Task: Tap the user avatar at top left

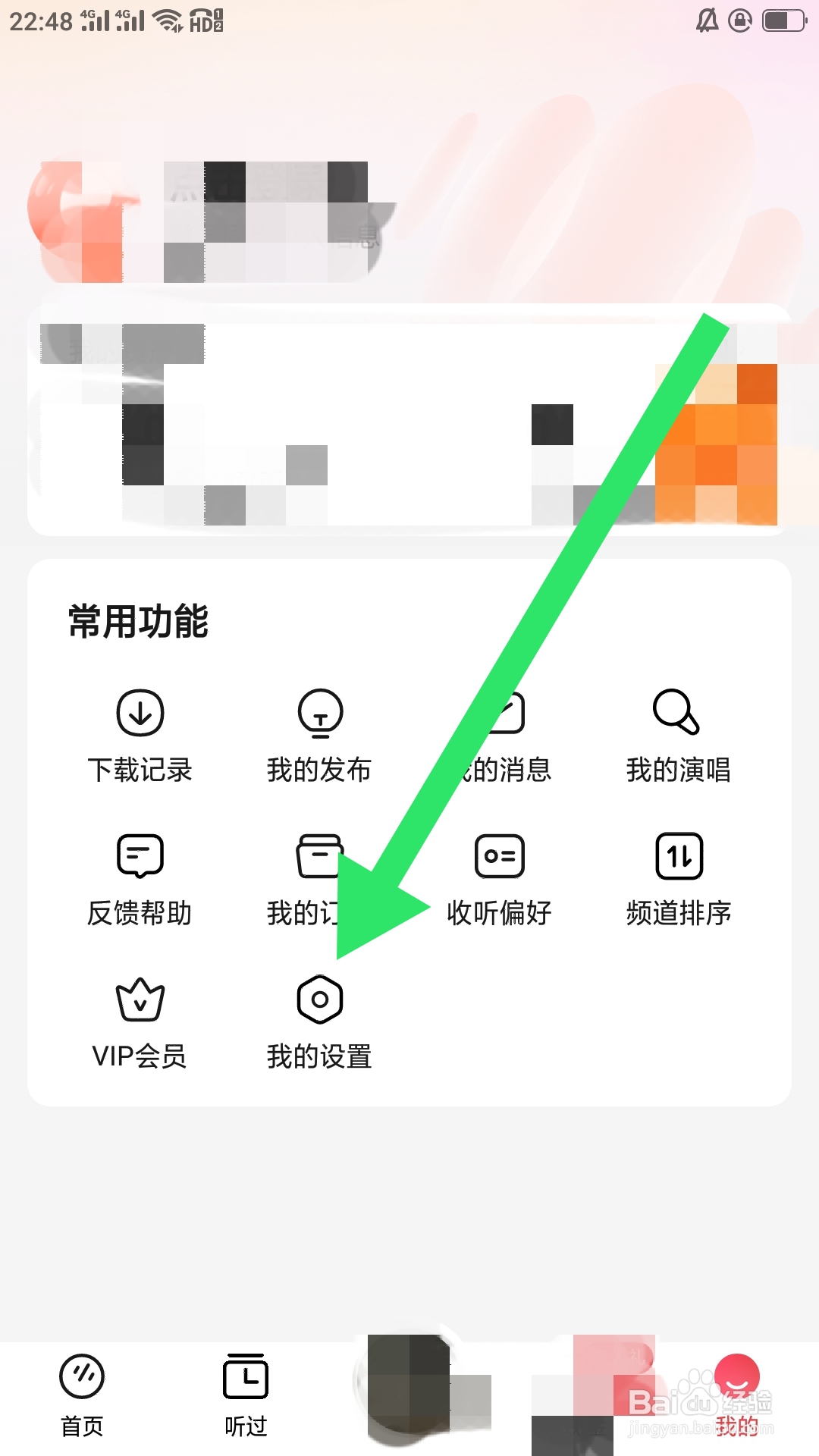Action: coord(83,212)
